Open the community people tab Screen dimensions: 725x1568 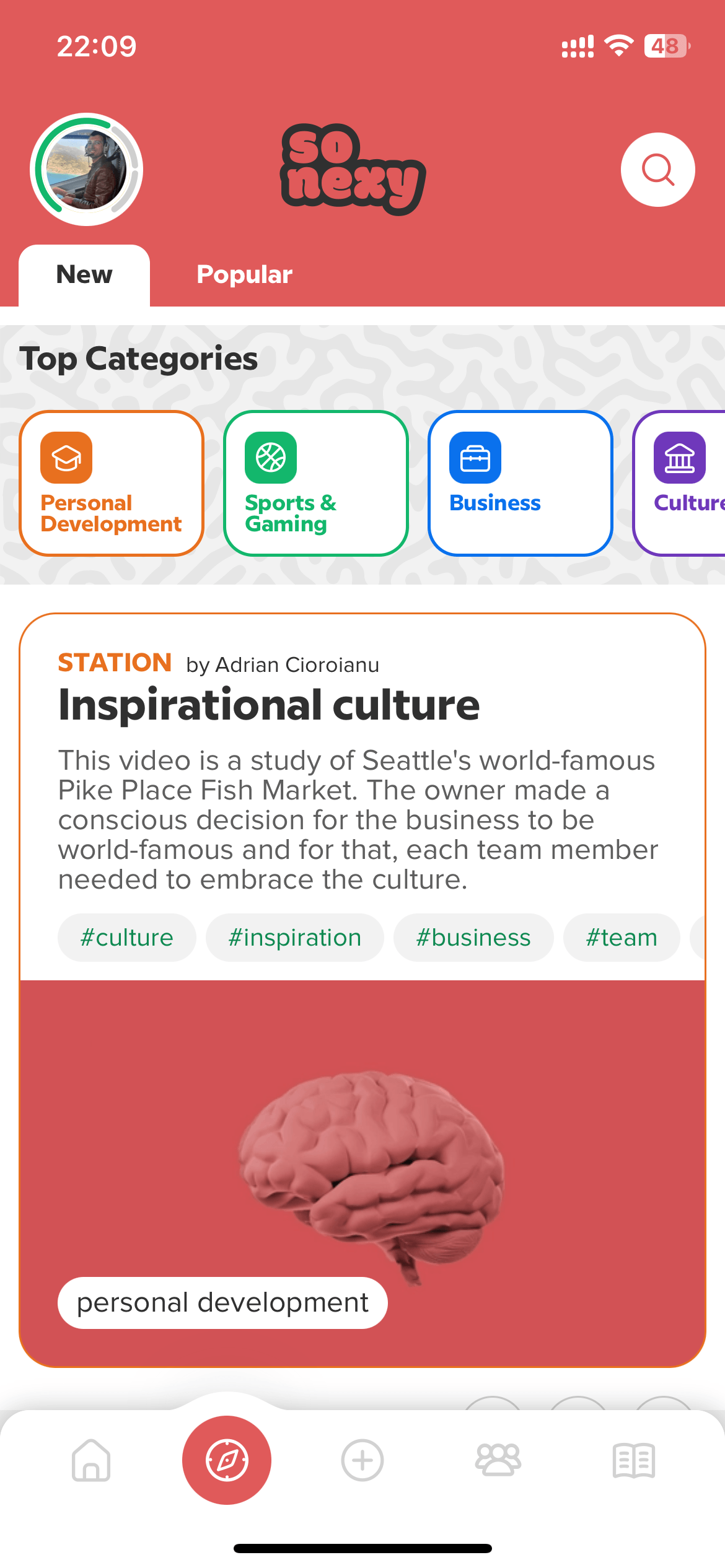tap(498, 1460)
